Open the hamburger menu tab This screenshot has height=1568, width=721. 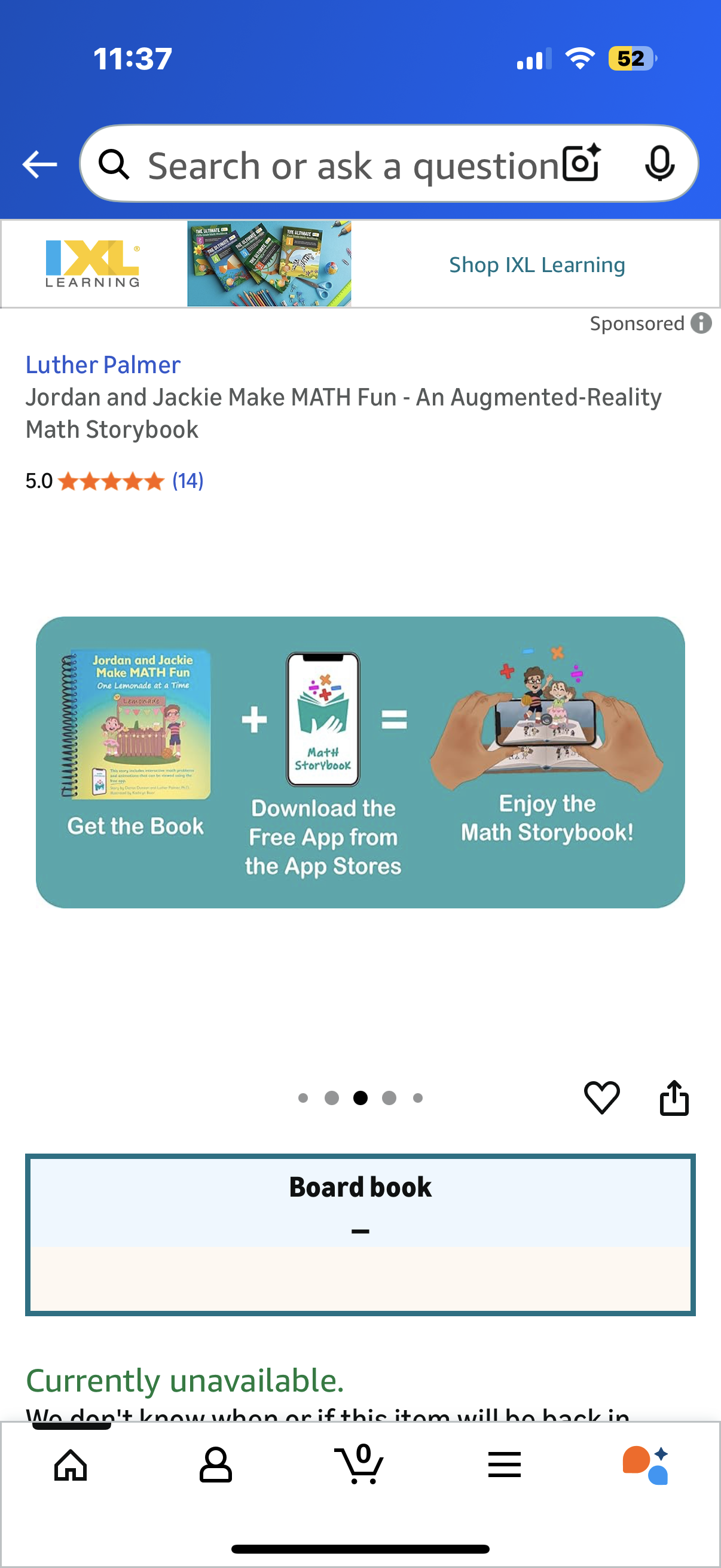point(504,1465)
